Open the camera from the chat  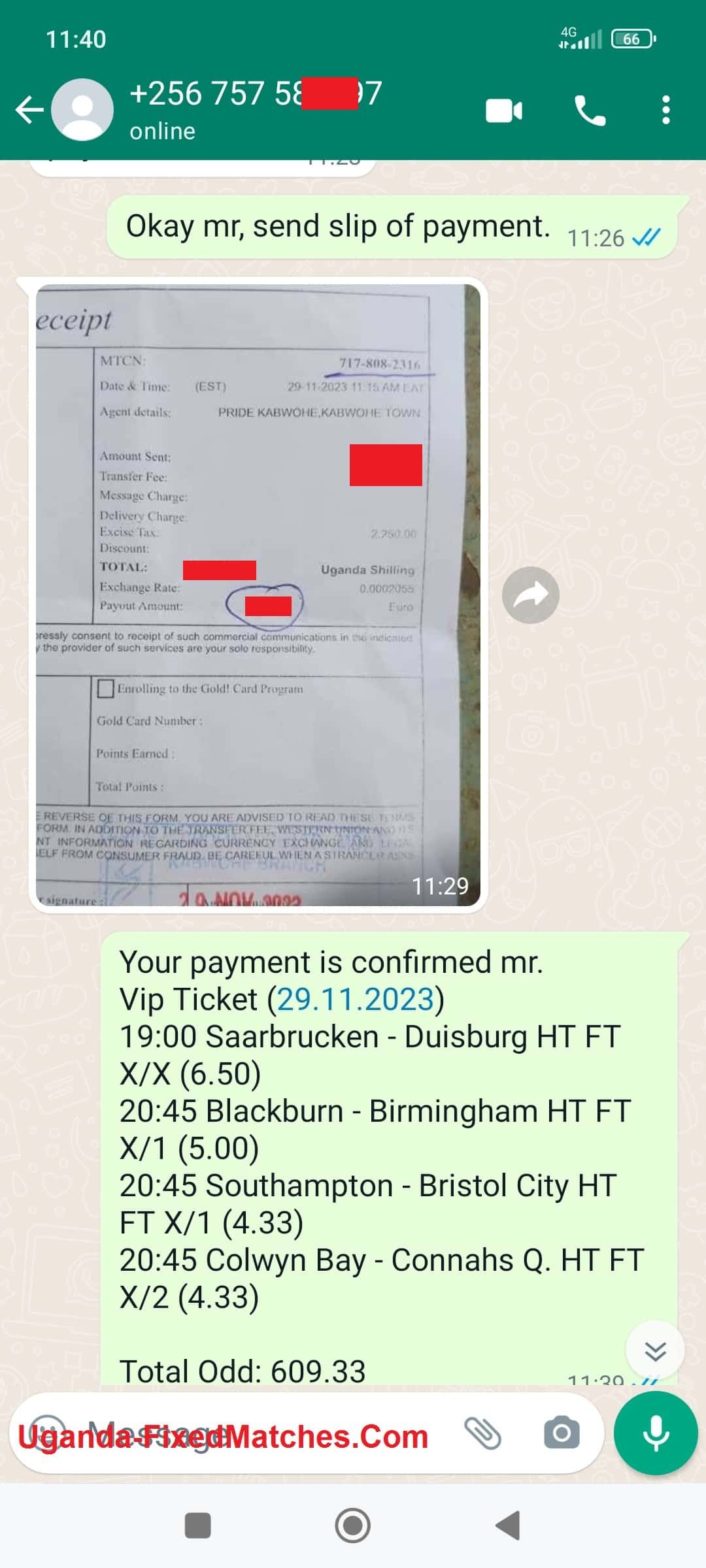coord(562,1434)
